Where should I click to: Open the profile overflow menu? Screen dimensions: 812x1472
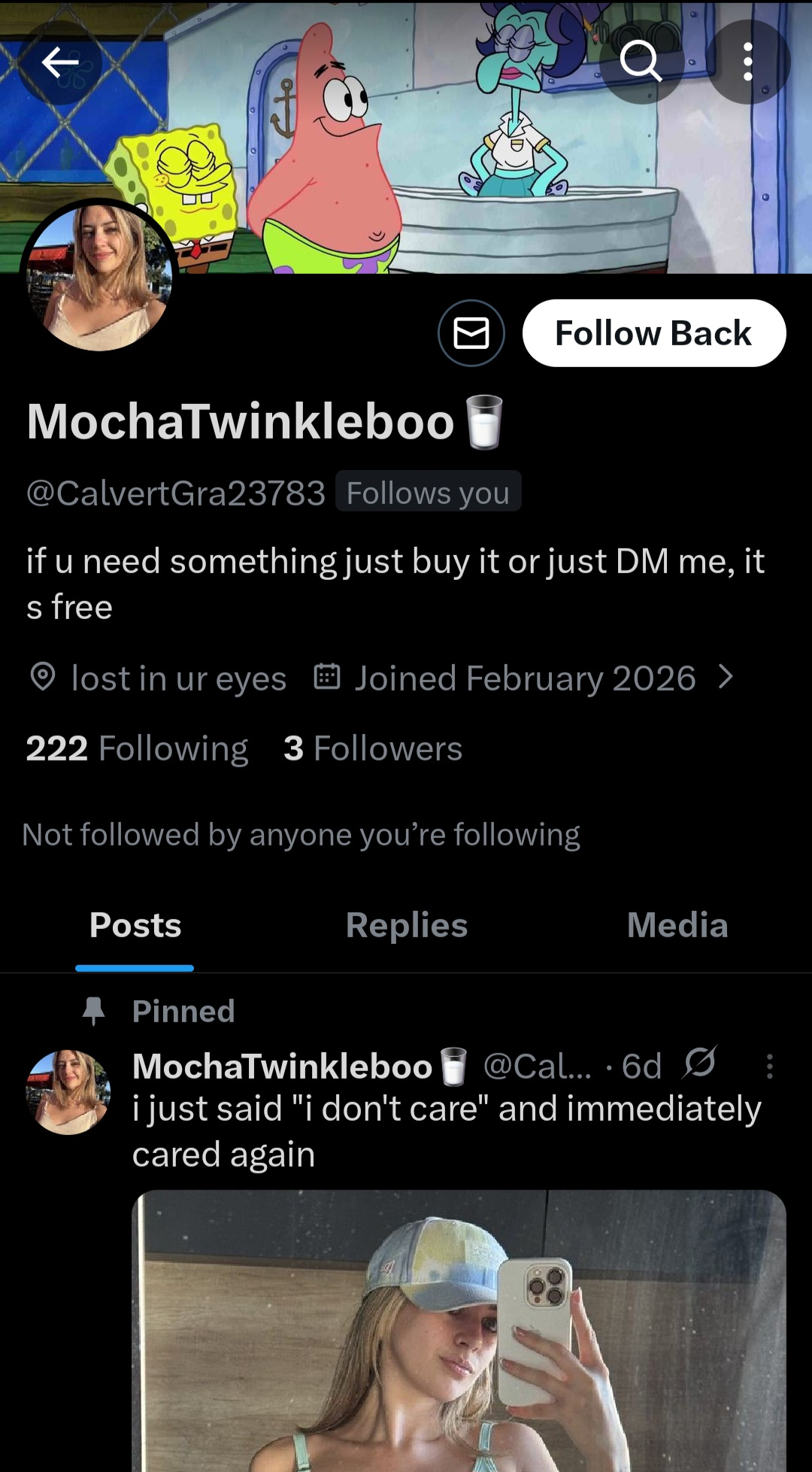(747, 62)
